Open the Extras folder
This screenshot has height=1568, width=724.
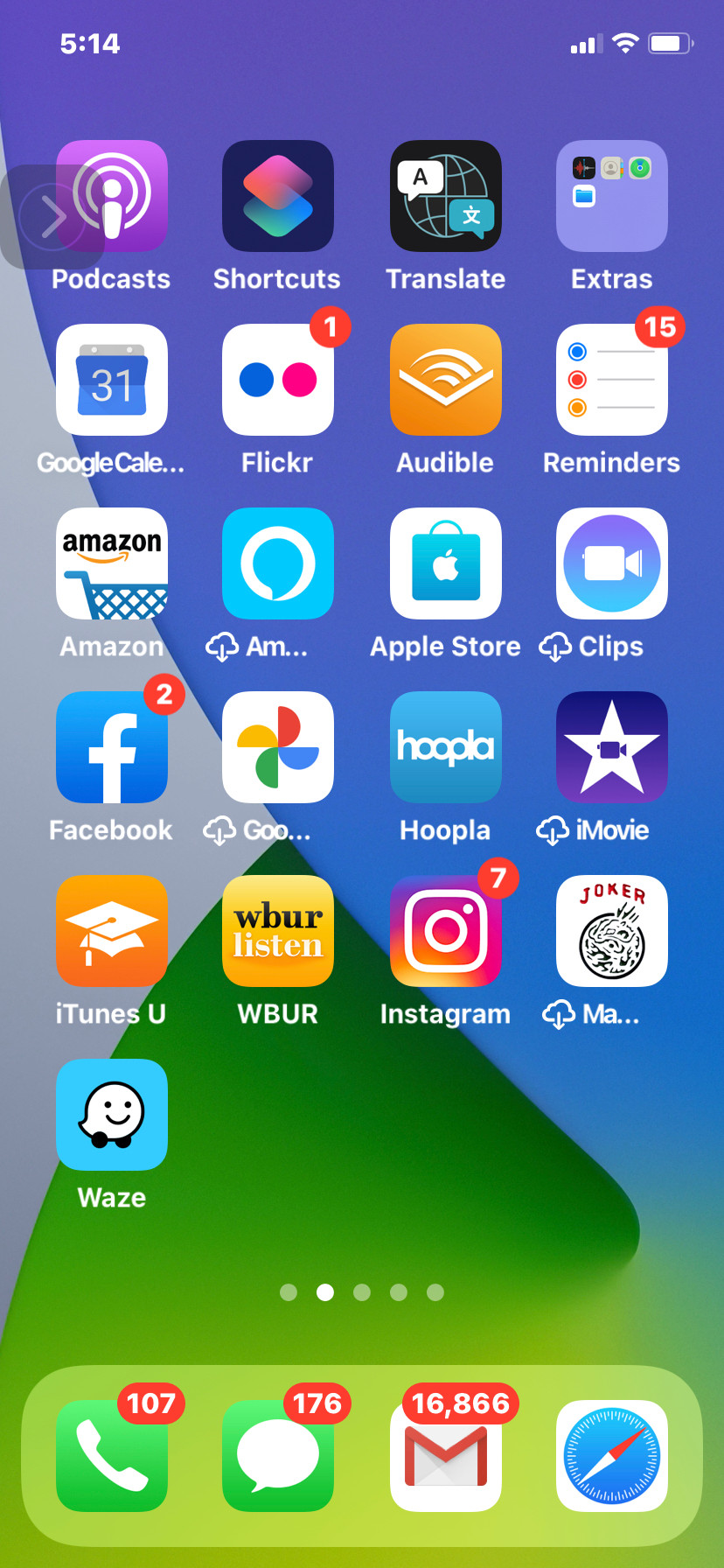pyautogui.click(x=612, y=196)
